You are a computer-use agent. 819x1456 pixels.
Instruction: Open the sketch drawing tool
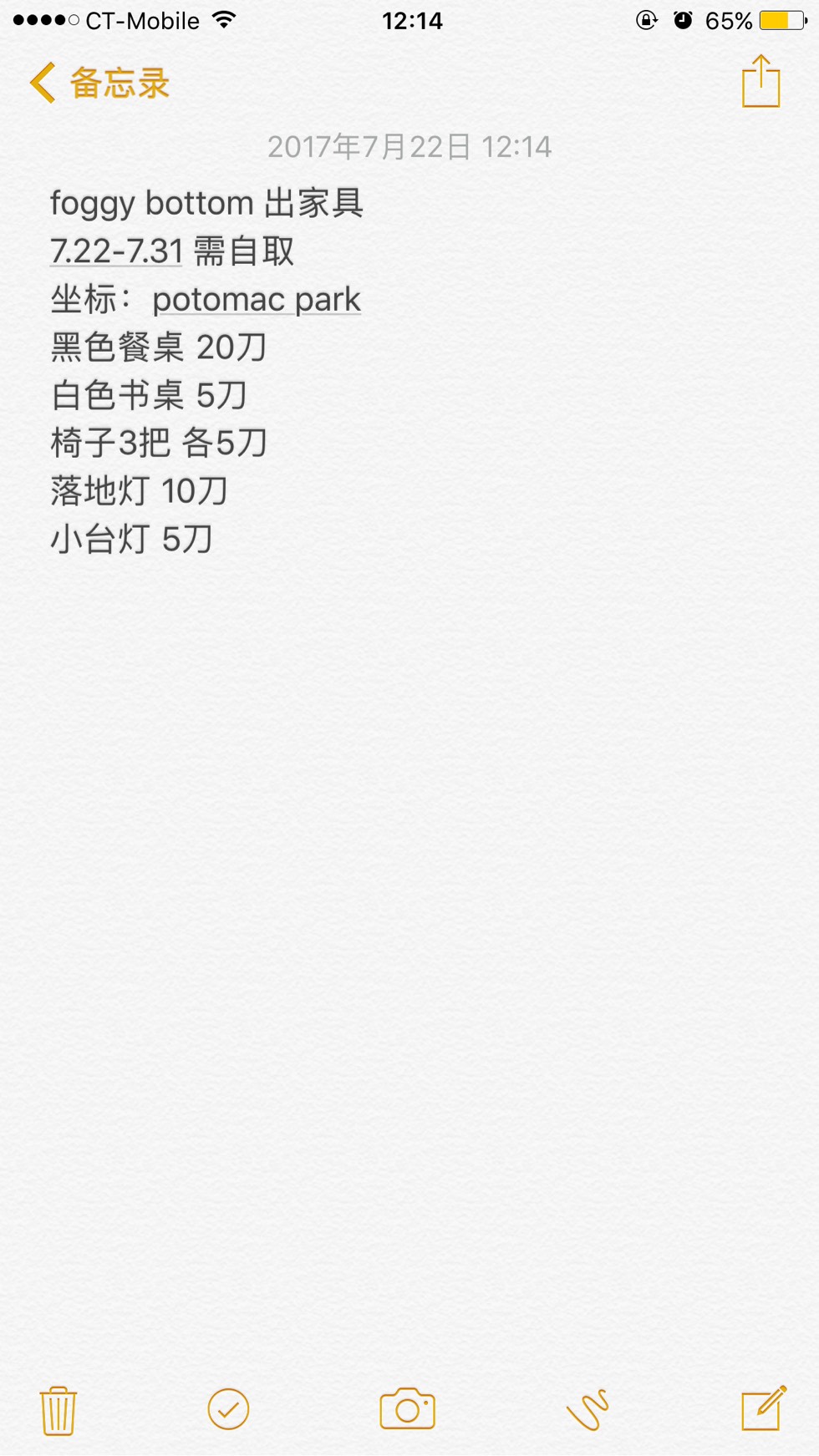coord(588,1410)
